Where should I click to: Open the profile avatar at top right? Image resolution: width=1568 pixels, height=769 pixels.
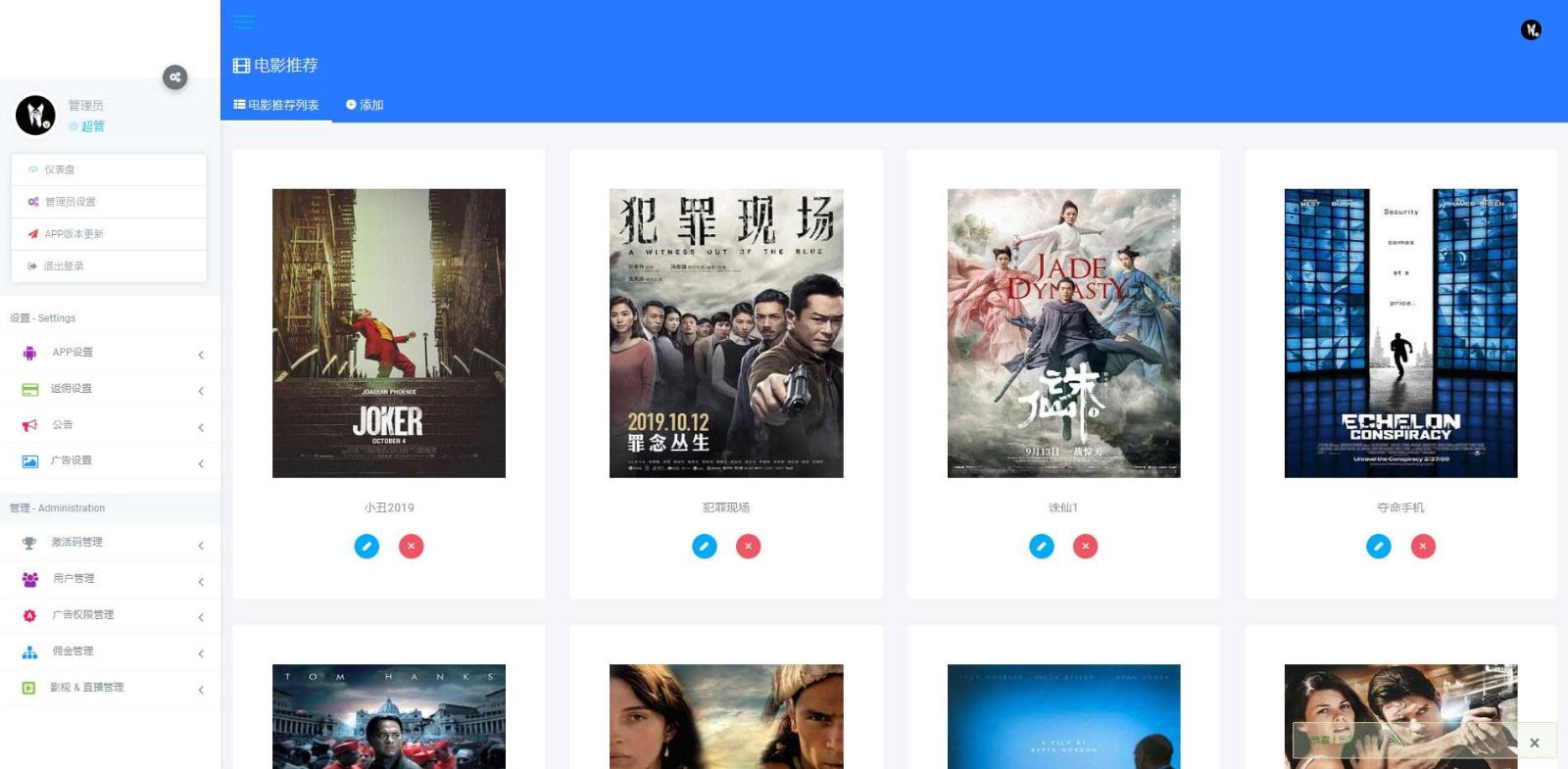coord(1531,30)
